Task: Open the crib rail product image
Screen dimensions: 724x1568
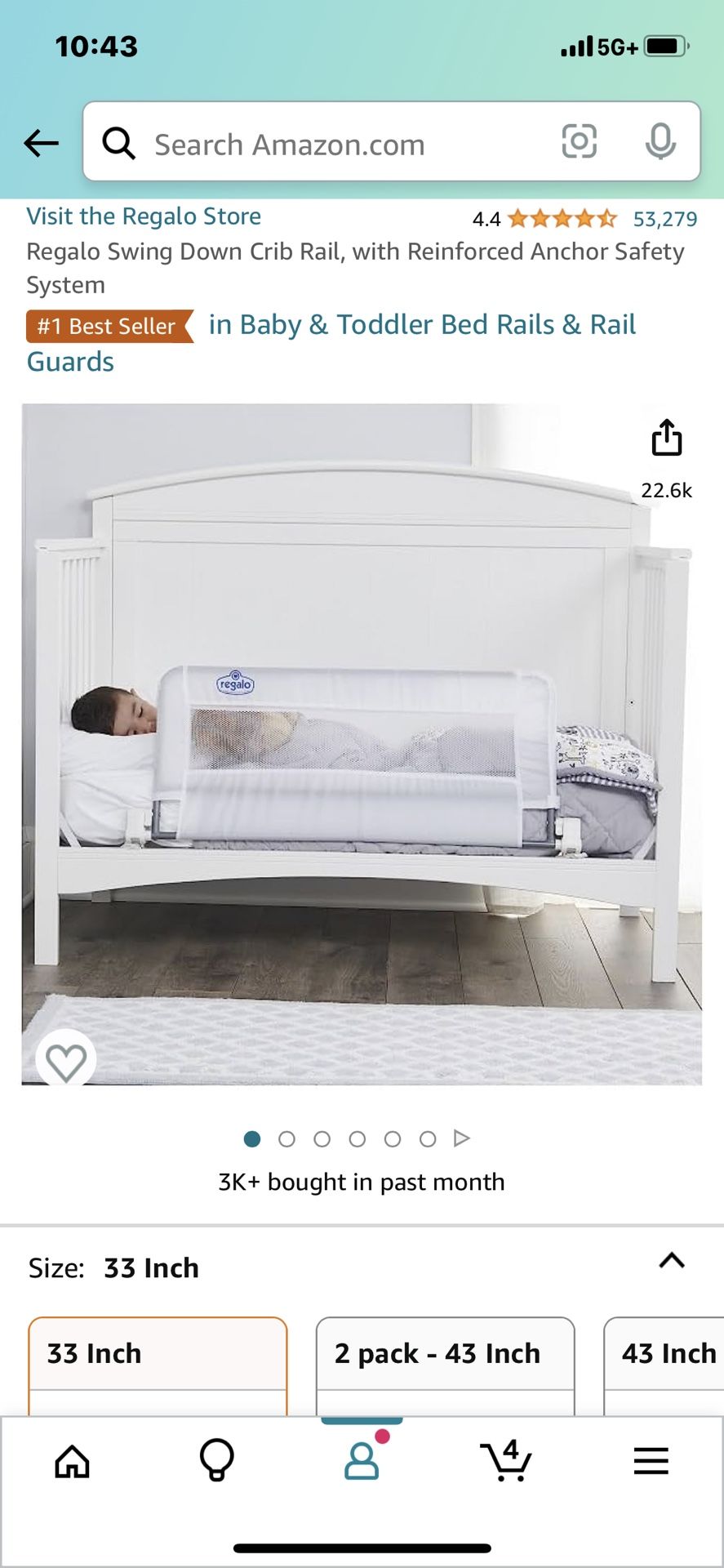Action: pos(362,743)
